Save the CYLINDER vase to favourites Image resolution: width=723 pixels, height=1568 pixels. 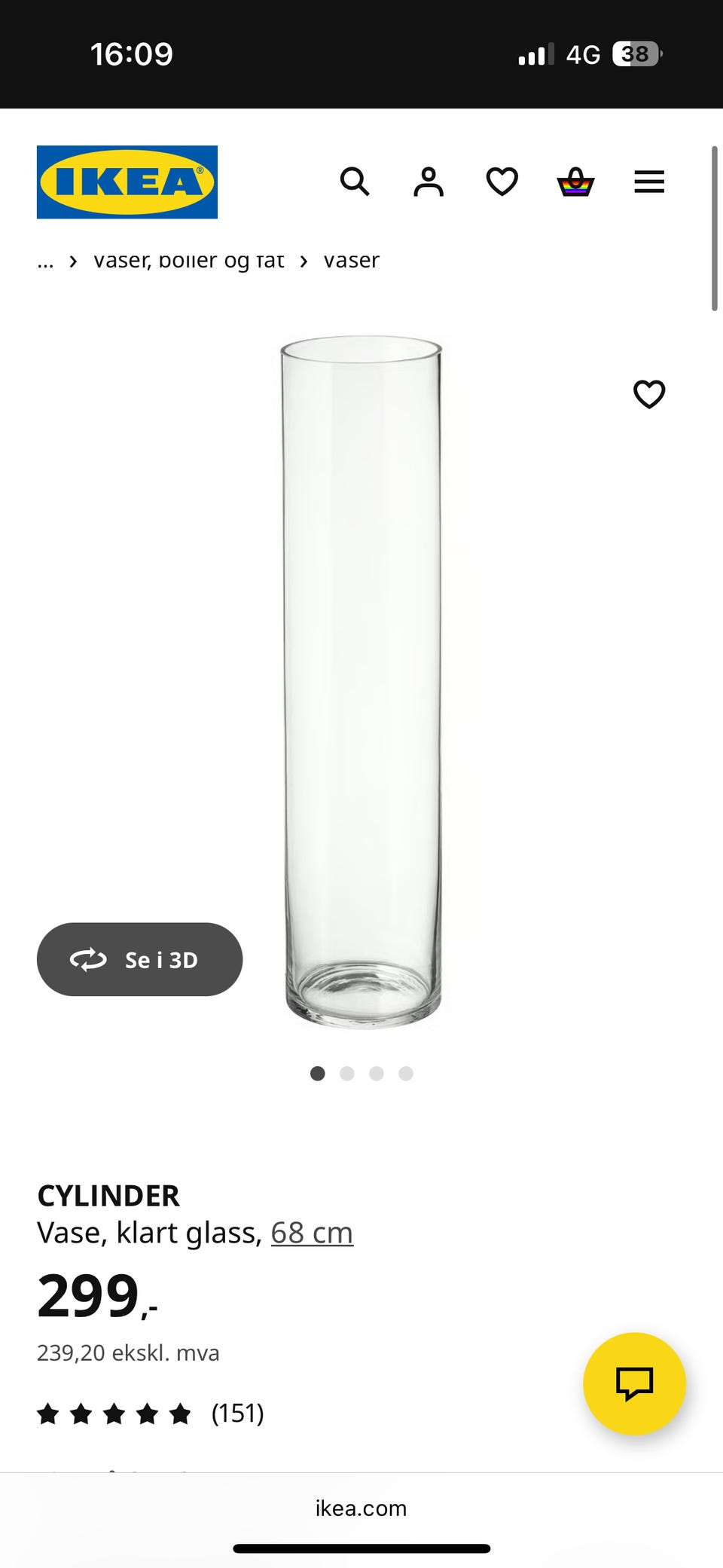tap(649, 394)
